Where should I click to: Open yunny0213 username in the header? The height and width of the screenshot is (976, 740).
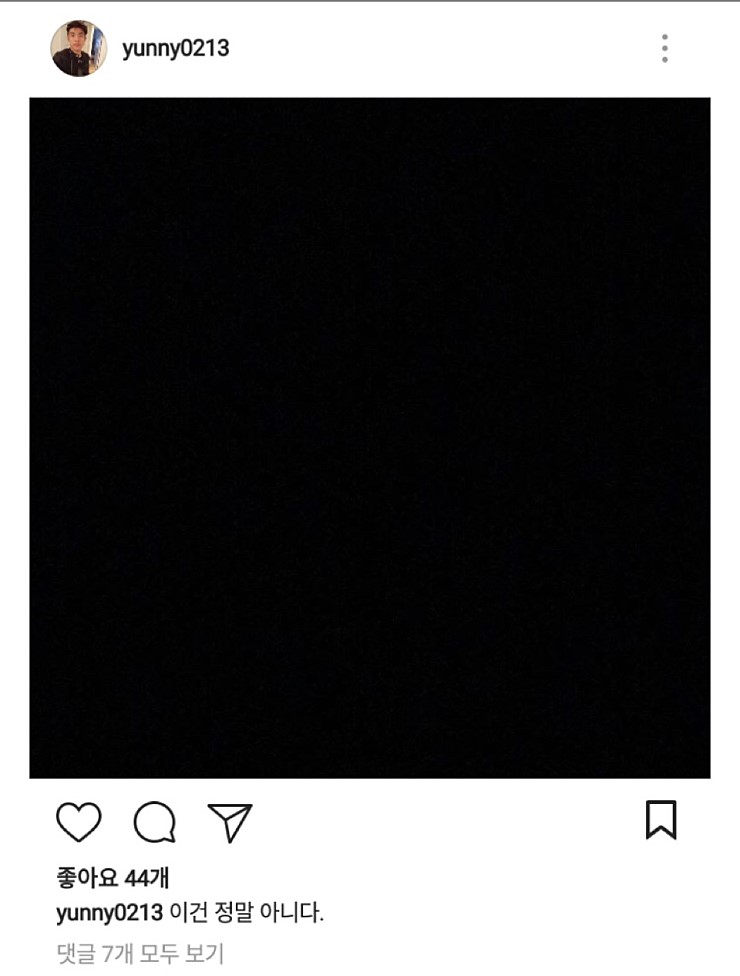coord(176,48)
